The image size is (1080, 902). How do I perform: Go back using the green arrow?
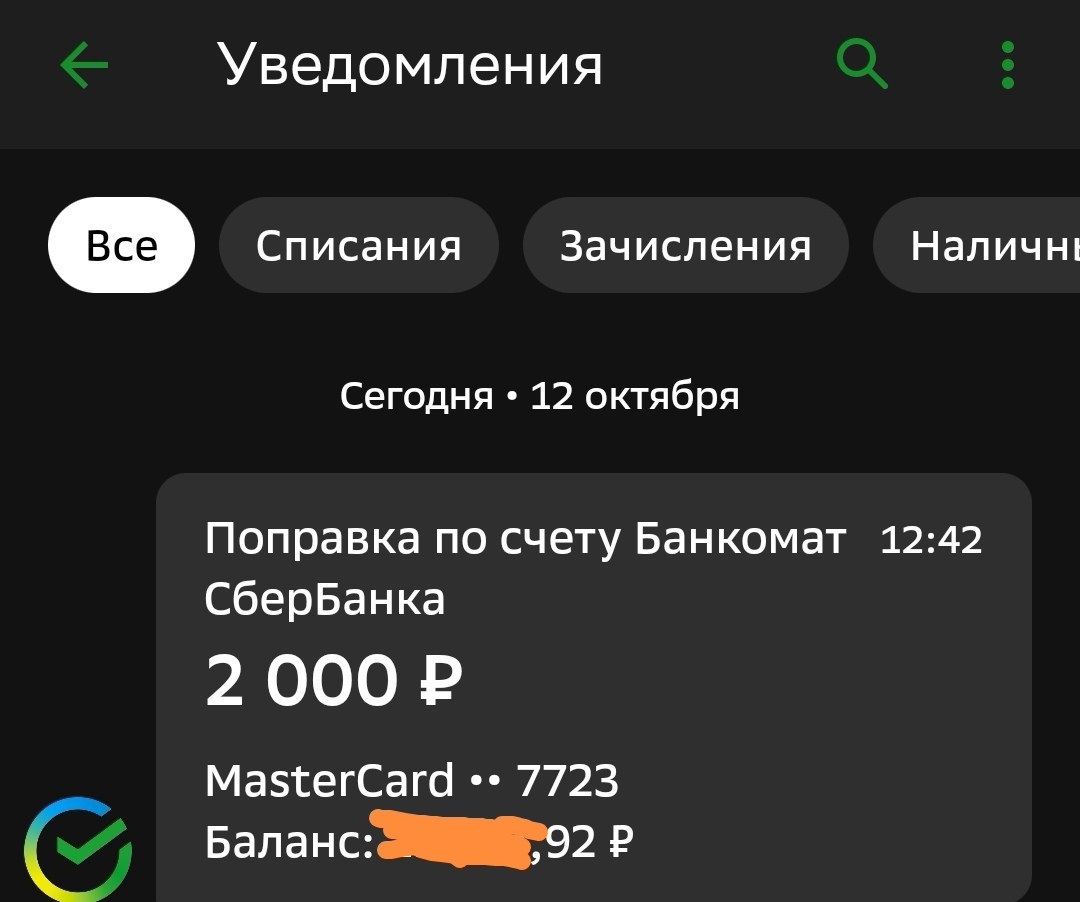coord(84,66)
